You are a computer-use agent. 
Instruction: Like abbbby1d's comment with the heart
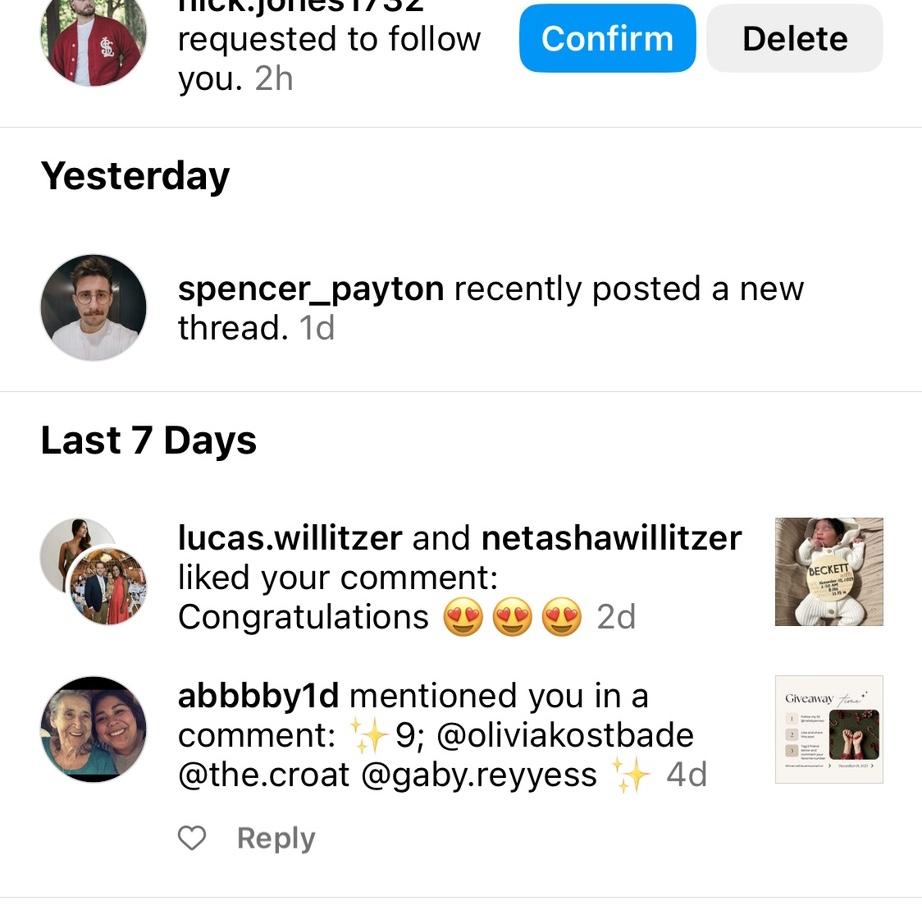click(x=191, y=838)
